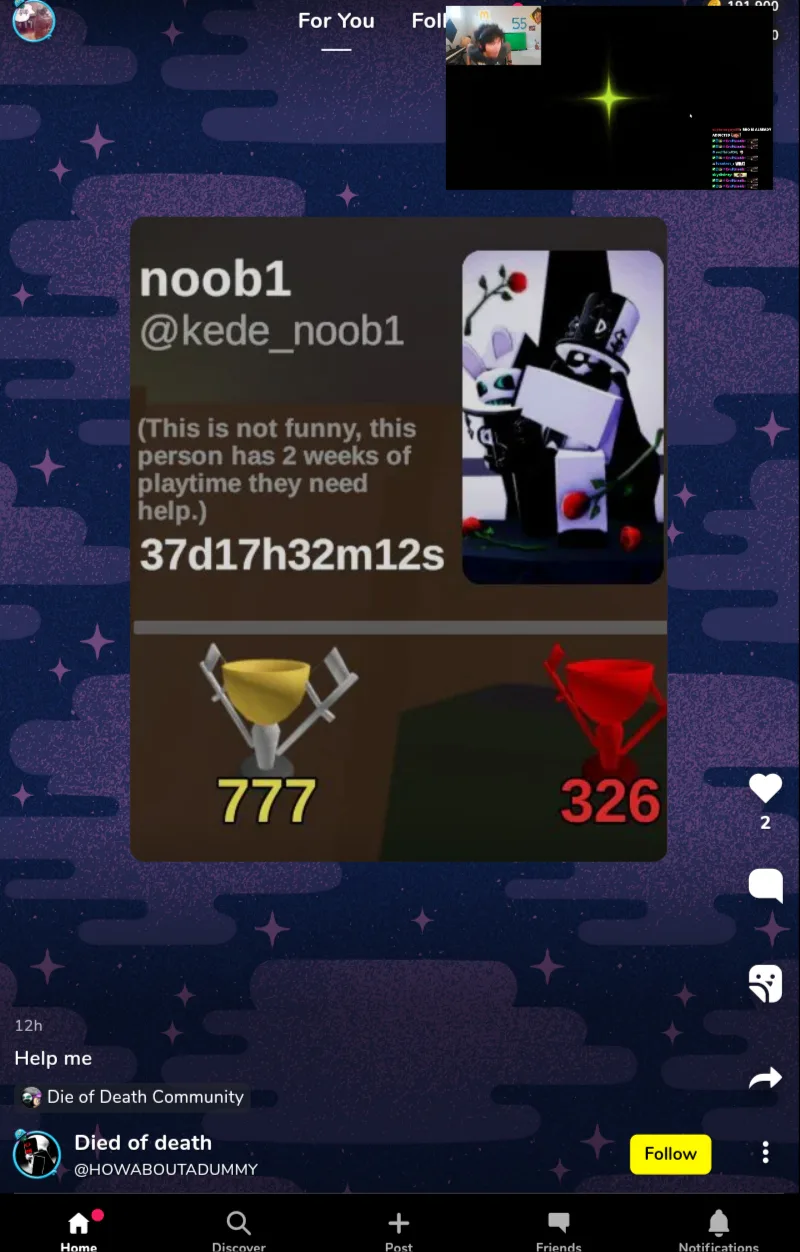This screenshot has height=1252, width=800.
Task: Switch to the Following tab
Action: tap(428, 21)
